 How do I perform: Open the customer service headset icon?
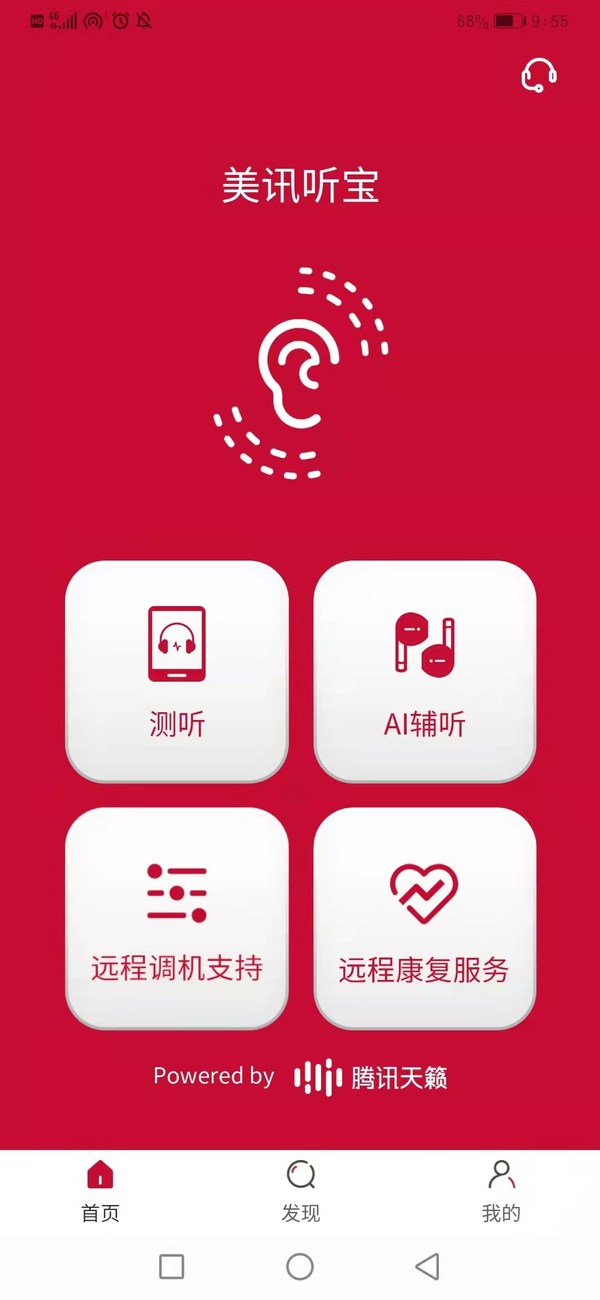538,75
